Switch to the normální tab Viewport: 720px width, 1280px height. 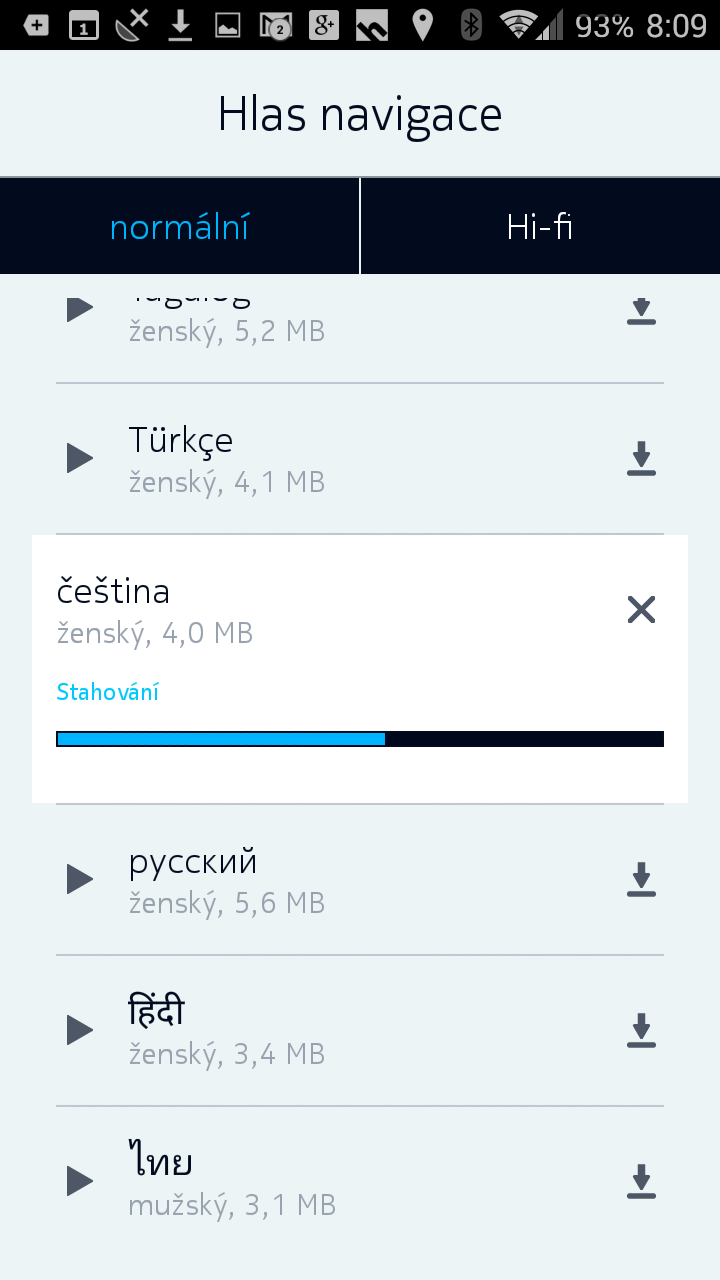(x=180, y=227)
